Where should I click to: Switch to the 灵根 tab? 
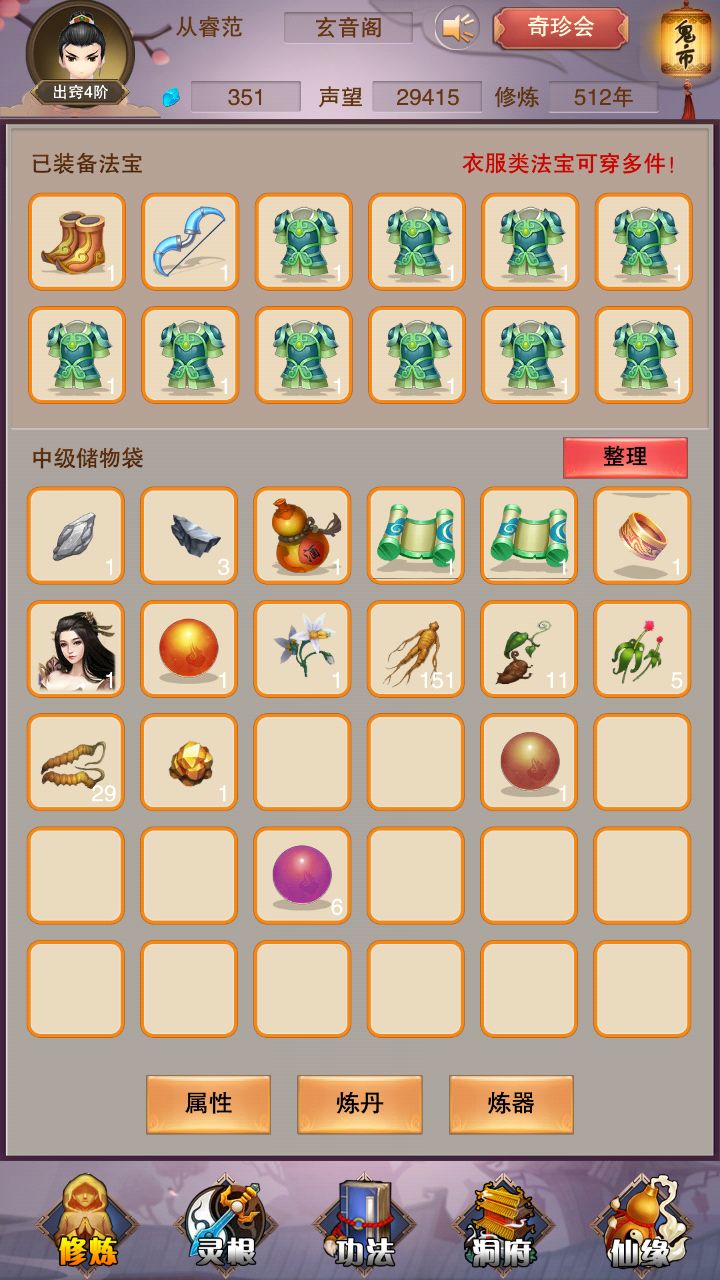215,1230
